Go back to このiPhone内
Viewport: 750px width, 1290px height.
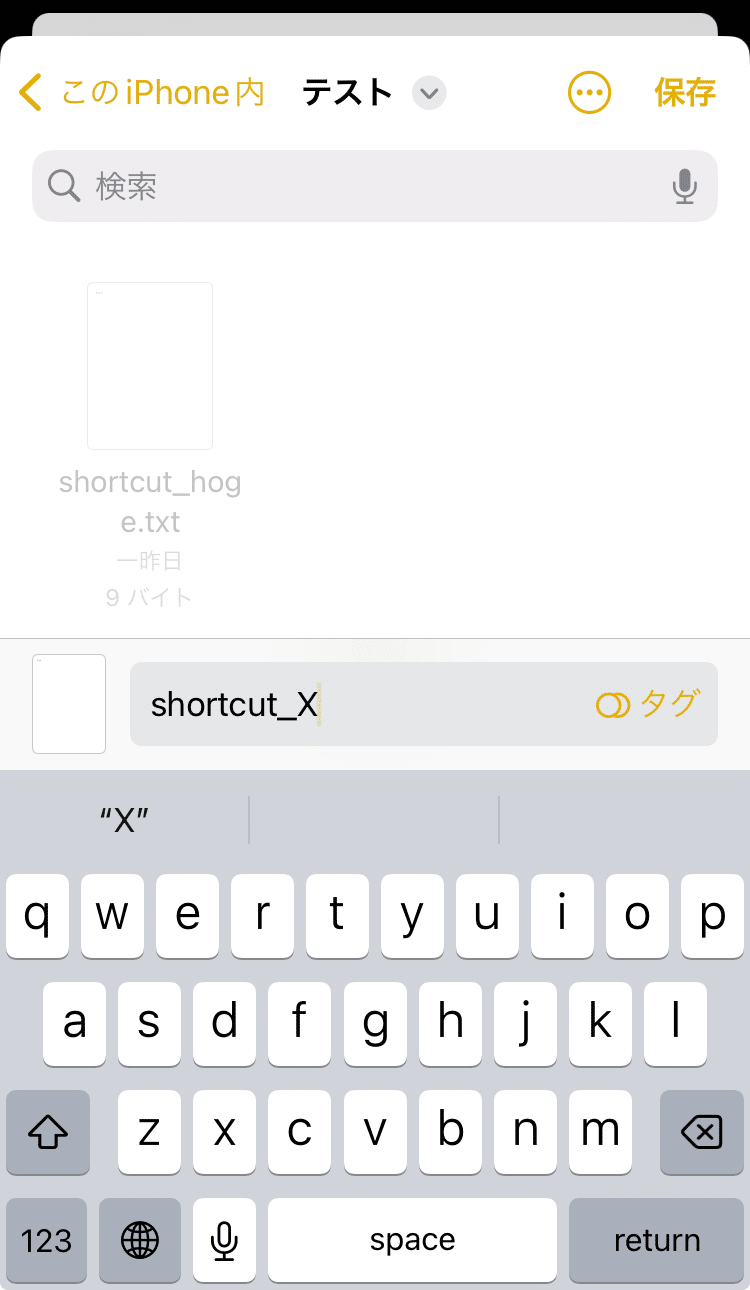coord(142,93)
